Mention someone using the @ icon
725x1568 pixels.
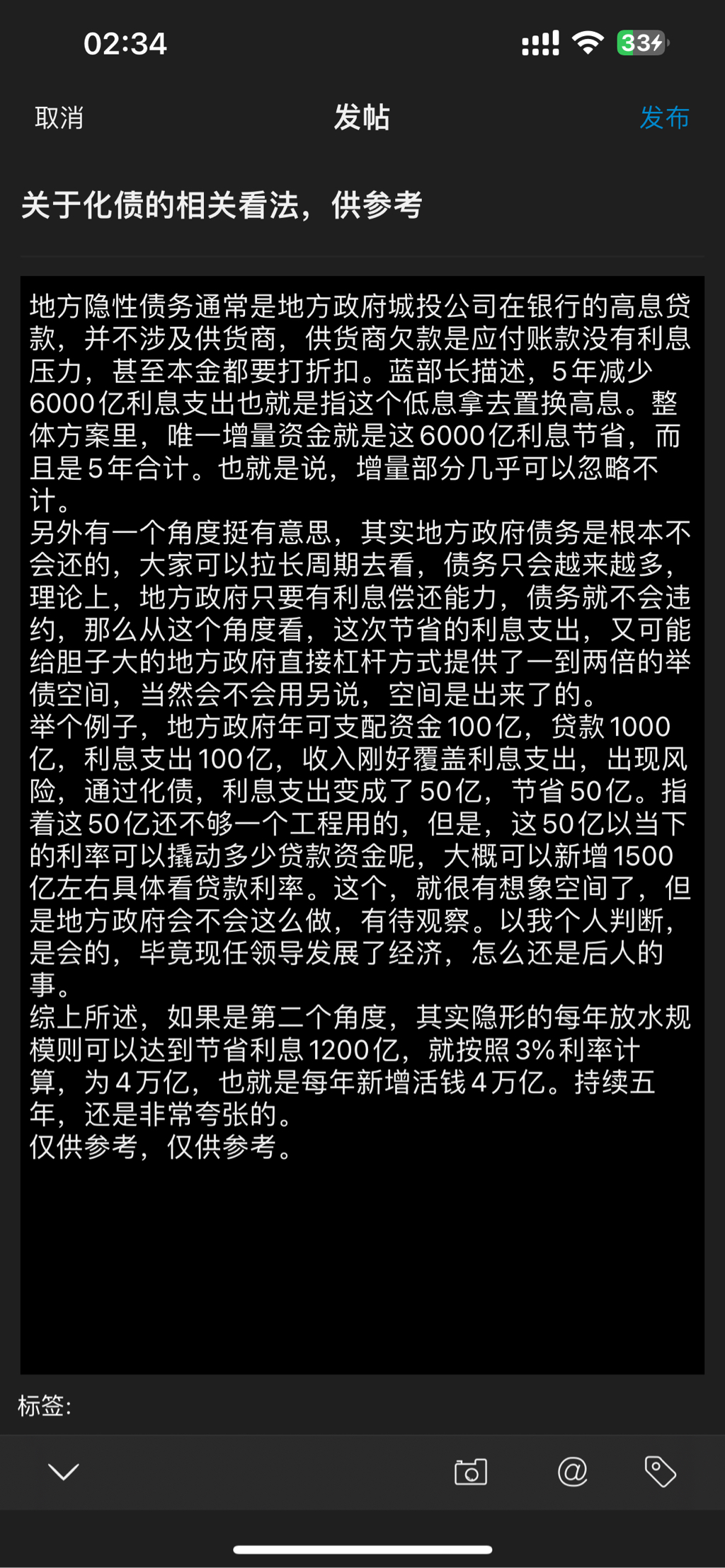[572, 1472]
